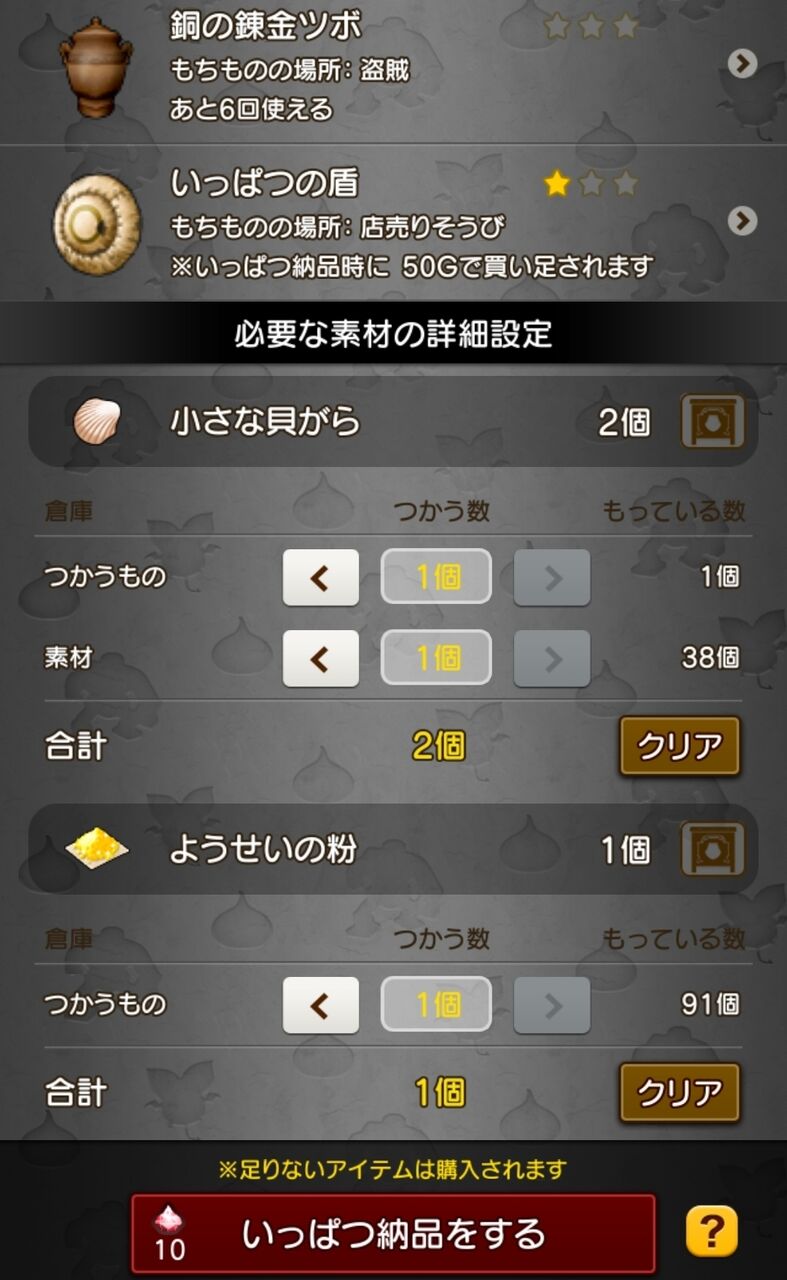
Task: Clear the 小さな貝がら selection with クリア
Action: tap(679, 746)
